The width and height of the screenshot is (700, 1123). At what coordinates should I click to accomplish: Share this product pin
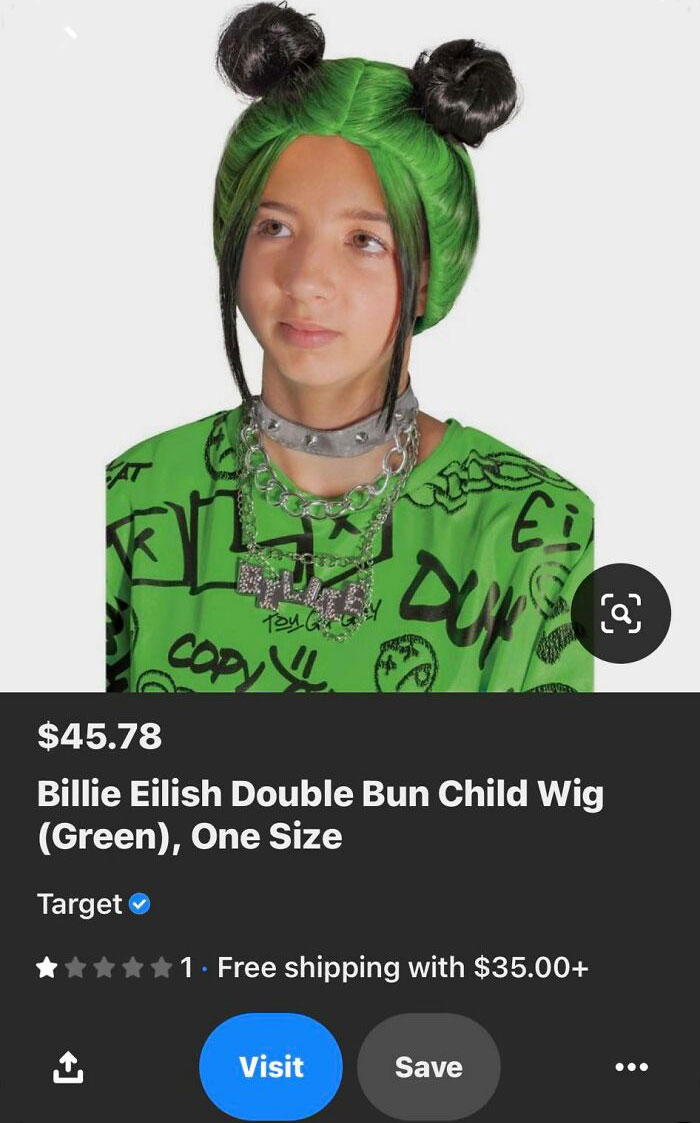tap(67, 1068)
